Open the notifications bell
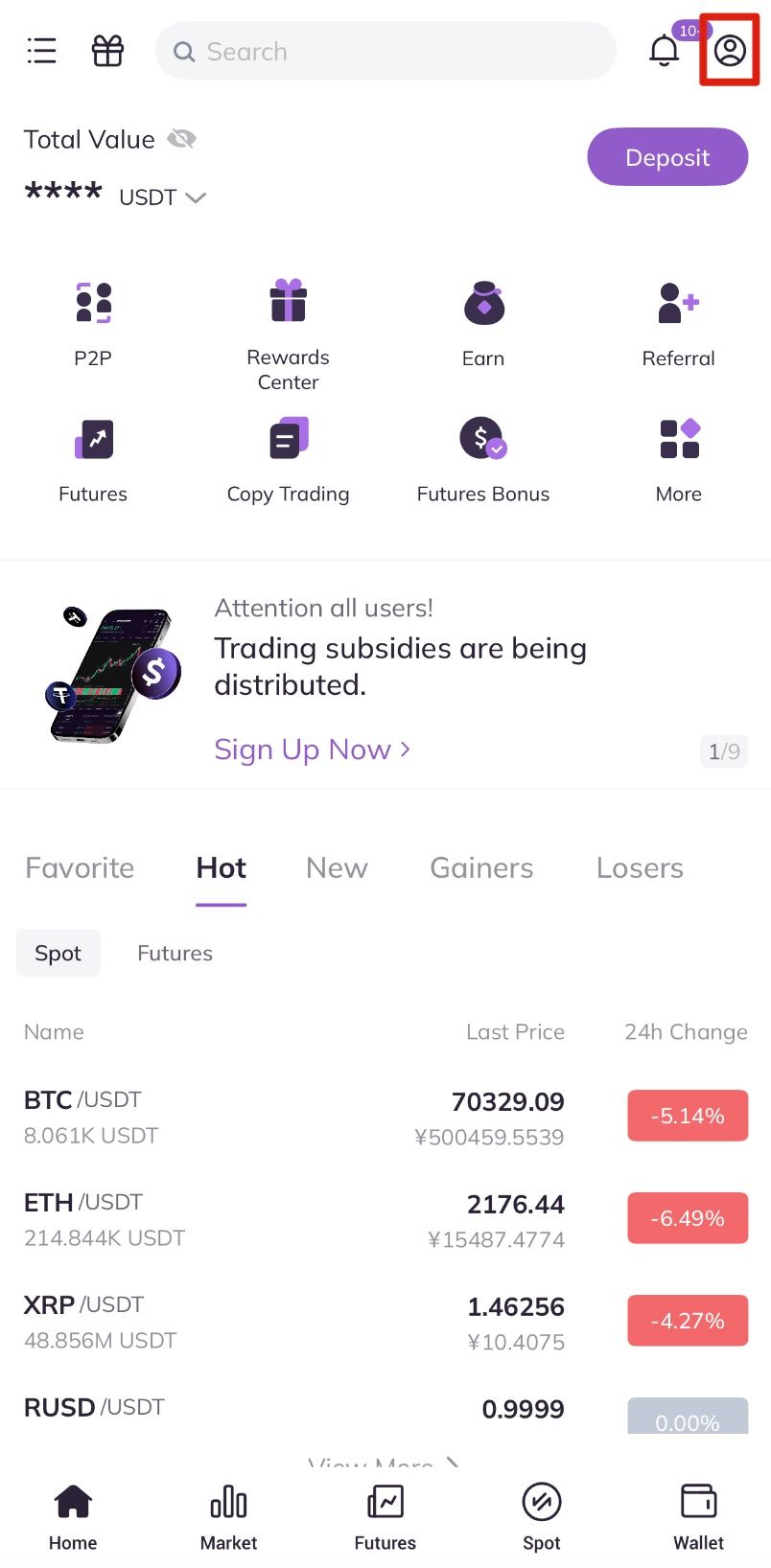 664,51
